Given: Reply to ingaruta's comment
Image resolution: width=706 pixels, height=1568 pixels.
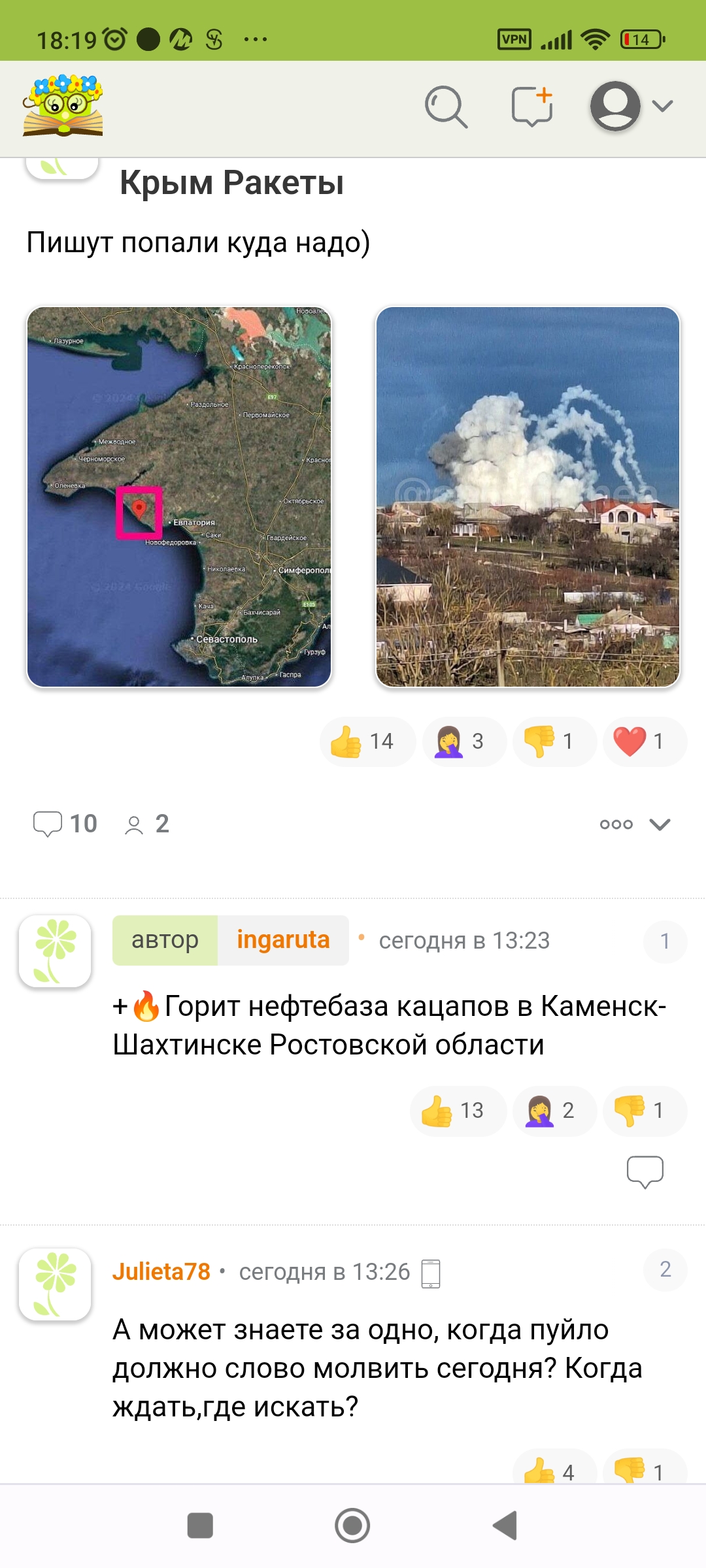Looking at the screenshot, I should click(x=645, y=1171).
